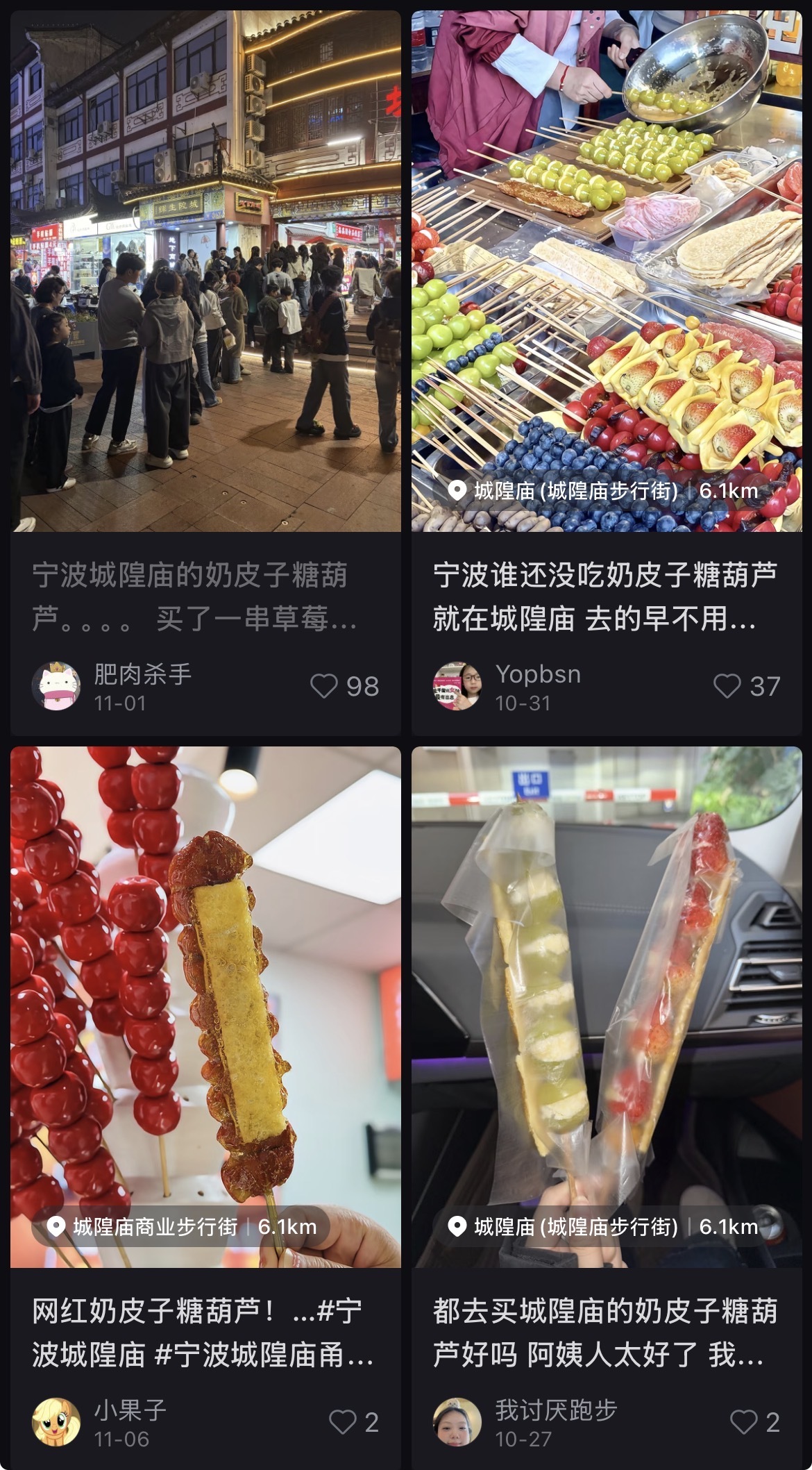Like Yopbsn's post
The height and width of the screenshot is (1470, 812).
point(727,686)
